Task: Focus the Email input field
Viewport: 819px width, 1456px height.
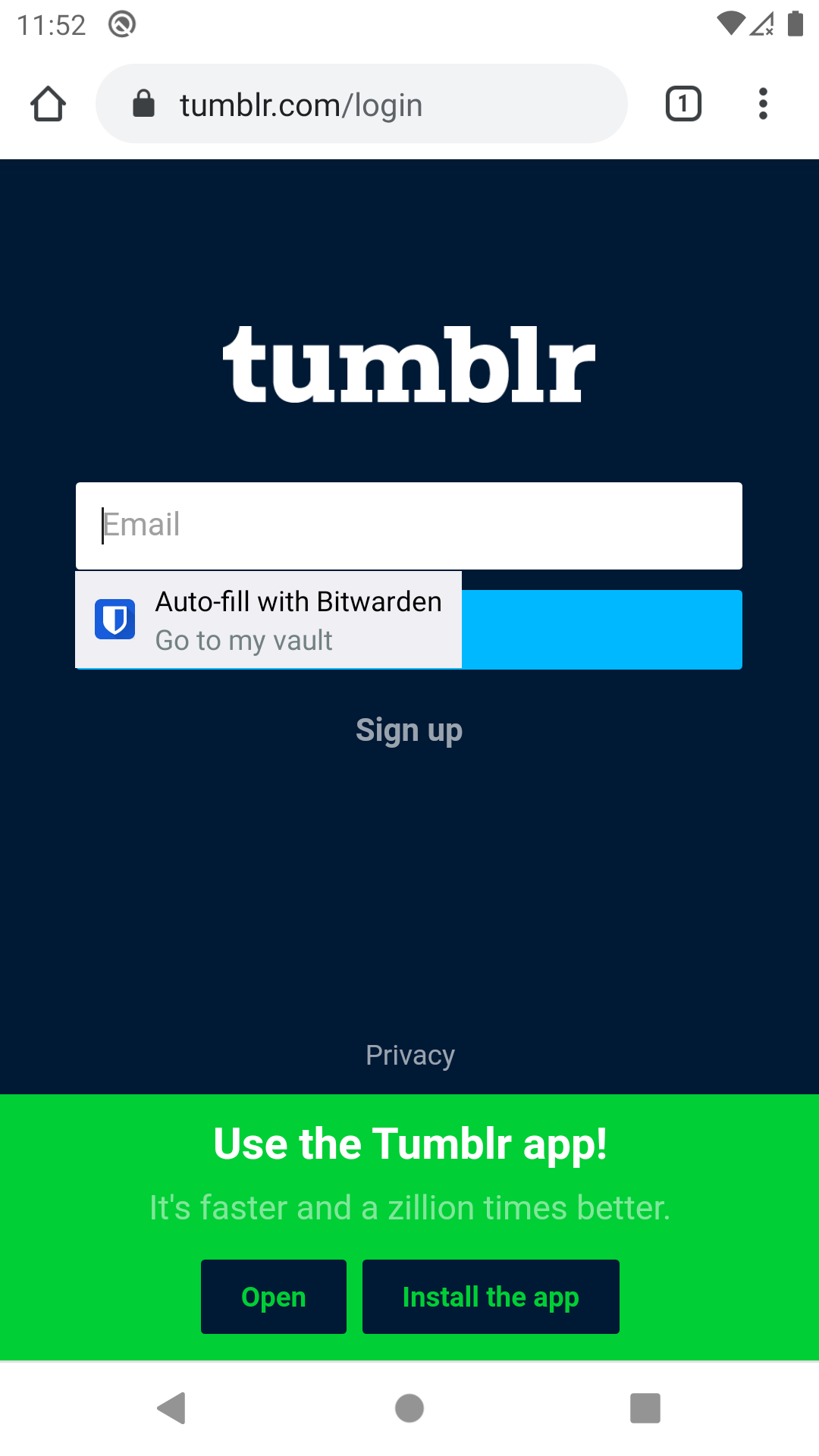Action: [x=409, y=526]
